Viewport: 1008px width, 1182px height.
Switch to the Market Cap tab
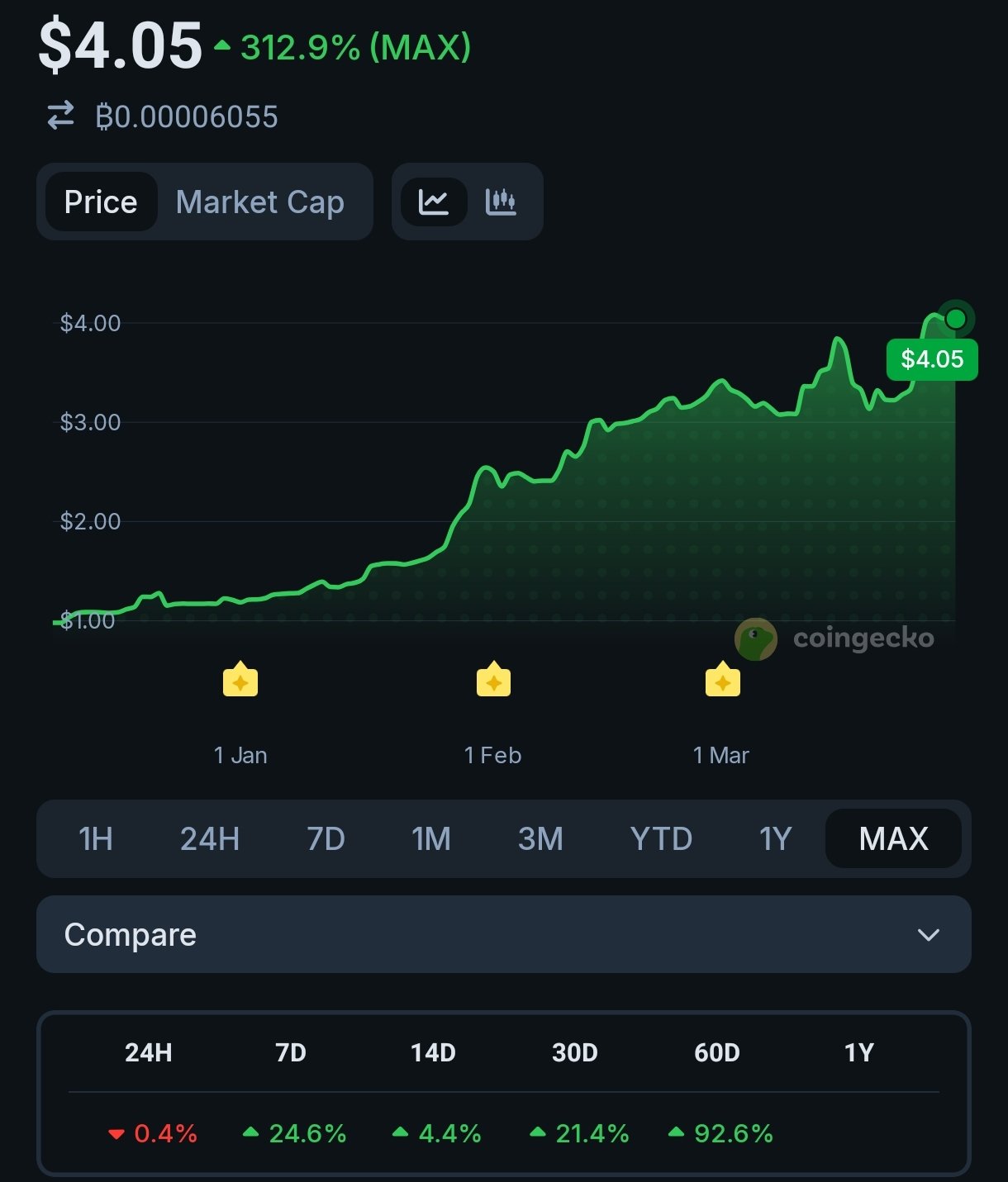pyautogui.click(x=259, y=202)
